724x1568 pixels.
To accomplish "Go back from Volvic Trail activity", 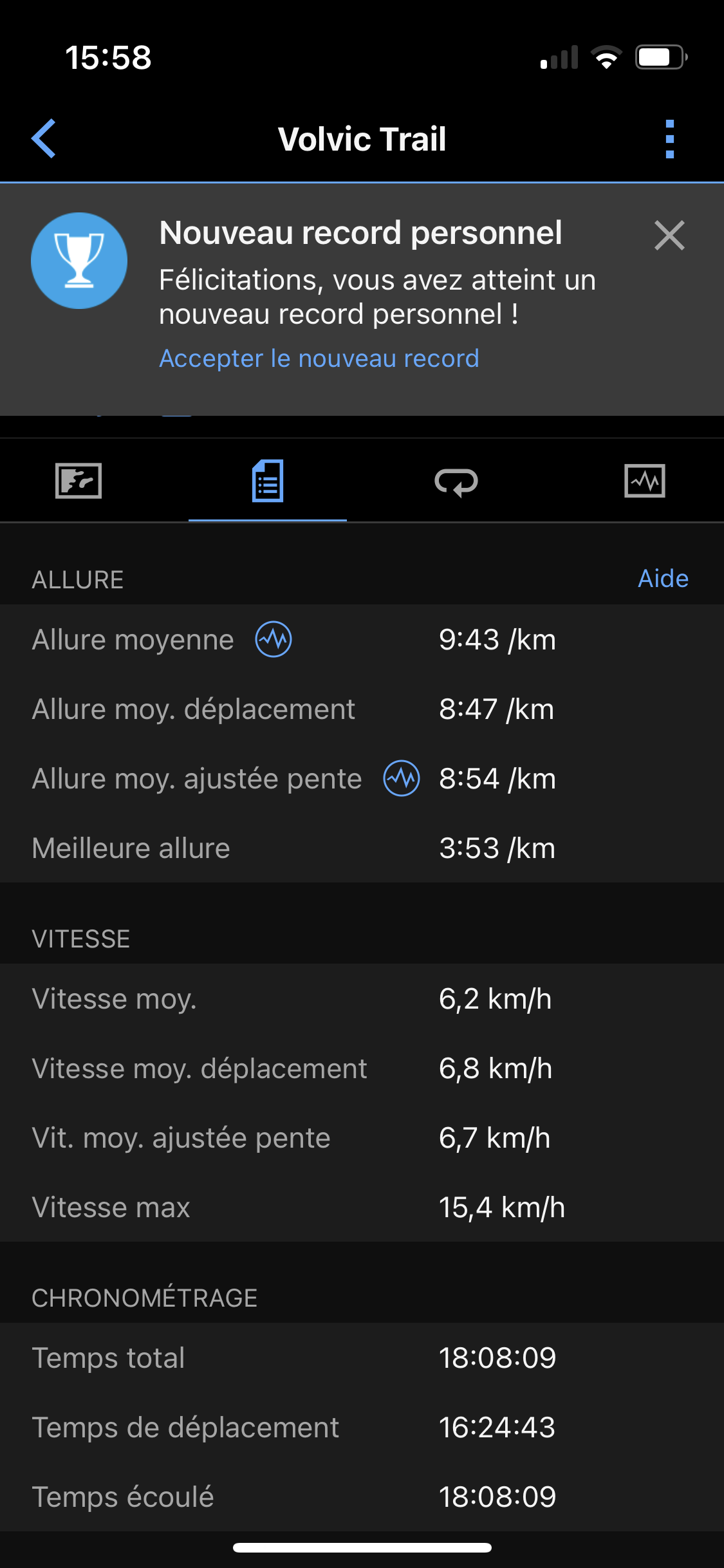I will coord(44,138).
